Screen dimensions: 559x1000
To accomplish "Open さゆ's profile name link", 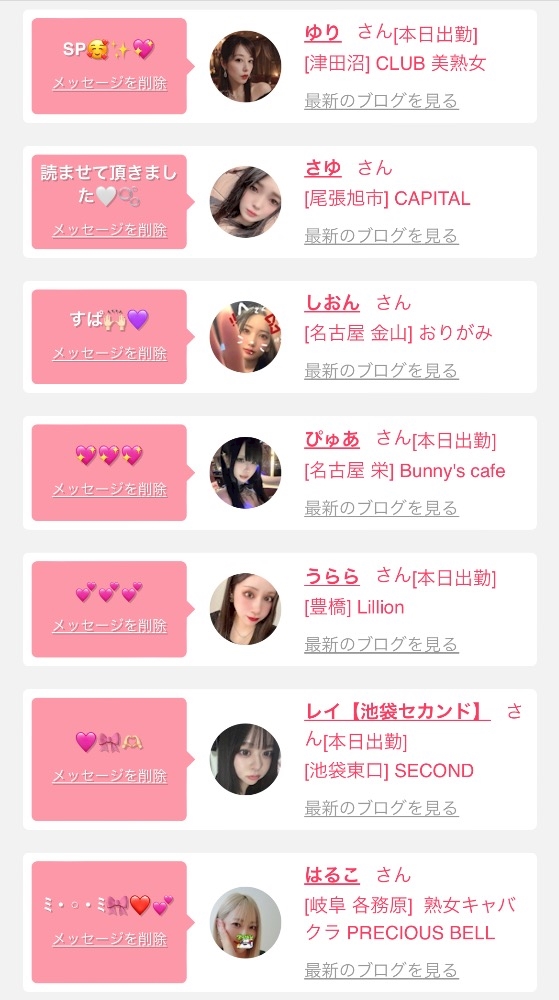I will (x=323, y=168).
